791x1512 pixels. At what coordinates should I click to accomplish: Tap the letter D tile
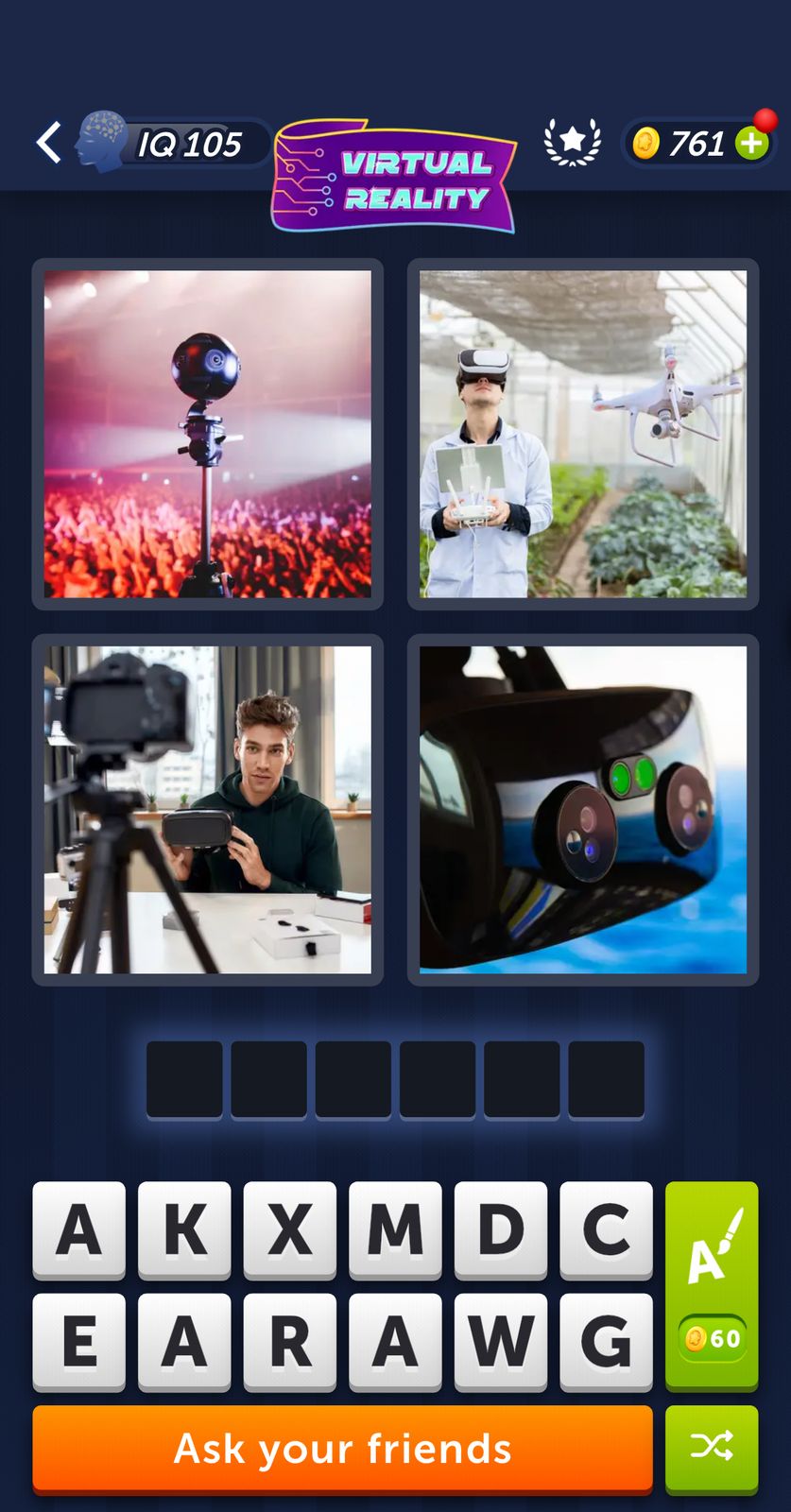click(501, 1229)
